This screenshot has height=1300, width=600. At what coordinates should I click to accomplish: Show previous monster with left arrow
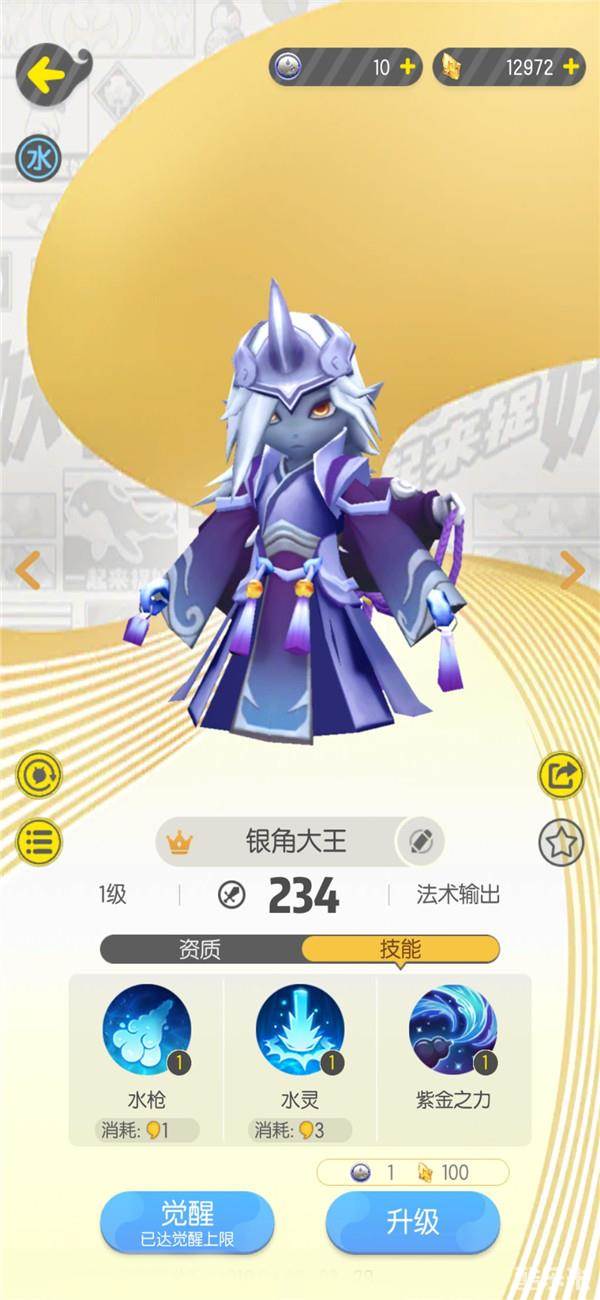pyautogui.click(x=28, y=570)
